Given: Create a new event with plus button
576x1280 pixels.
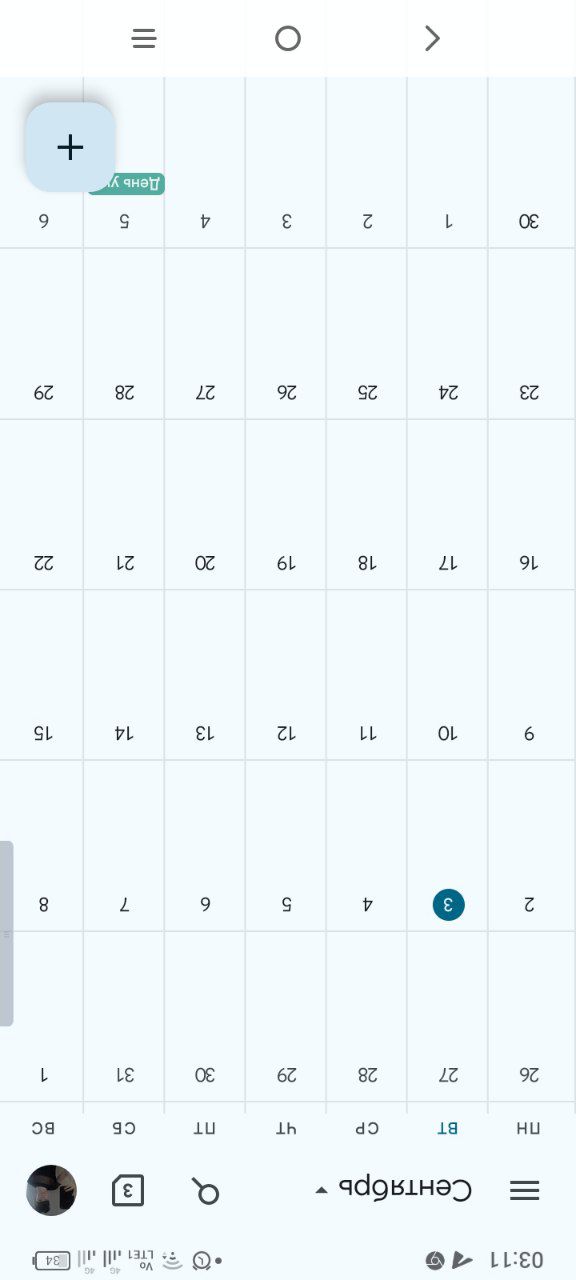Looking at the screenshot, I should click(70, 147).
